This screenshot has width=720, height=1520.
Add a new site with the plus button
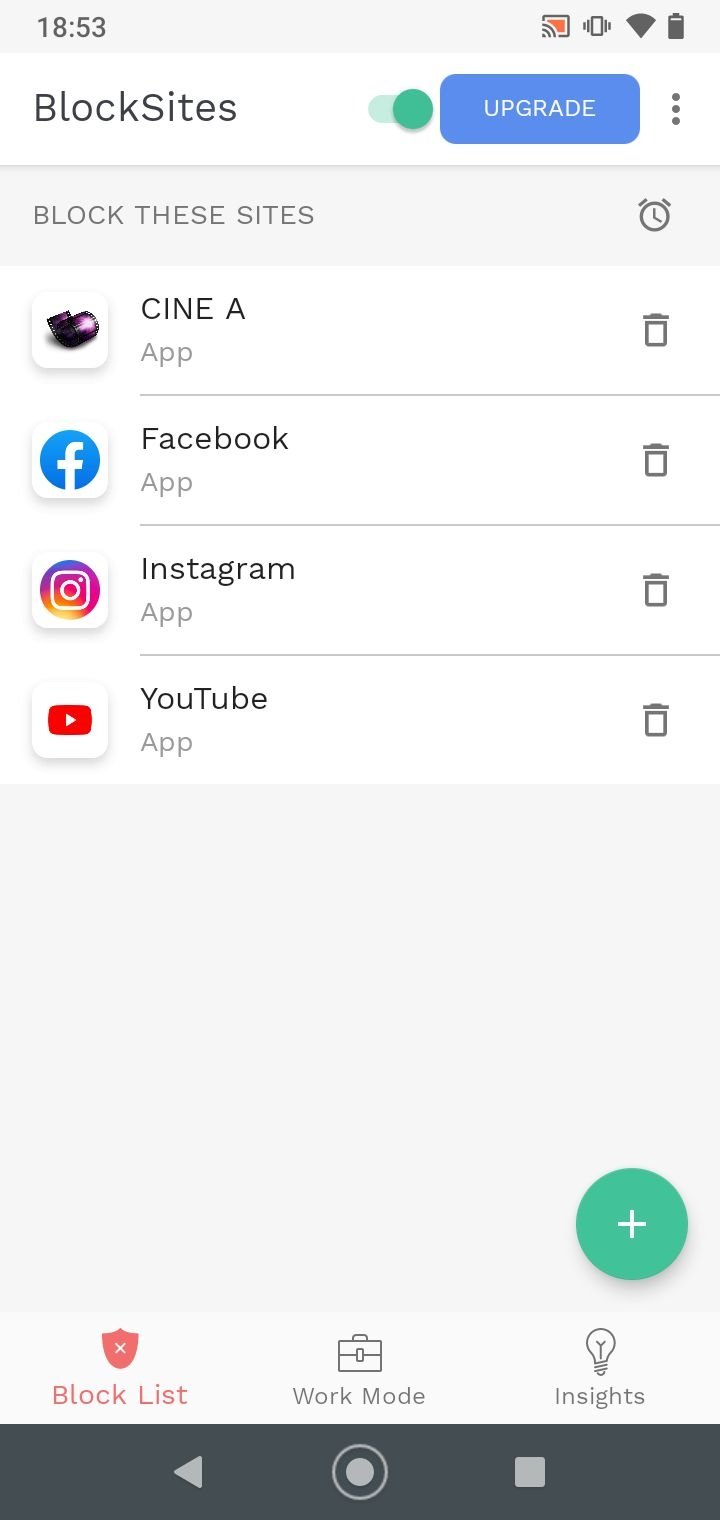click(632, 1224)
